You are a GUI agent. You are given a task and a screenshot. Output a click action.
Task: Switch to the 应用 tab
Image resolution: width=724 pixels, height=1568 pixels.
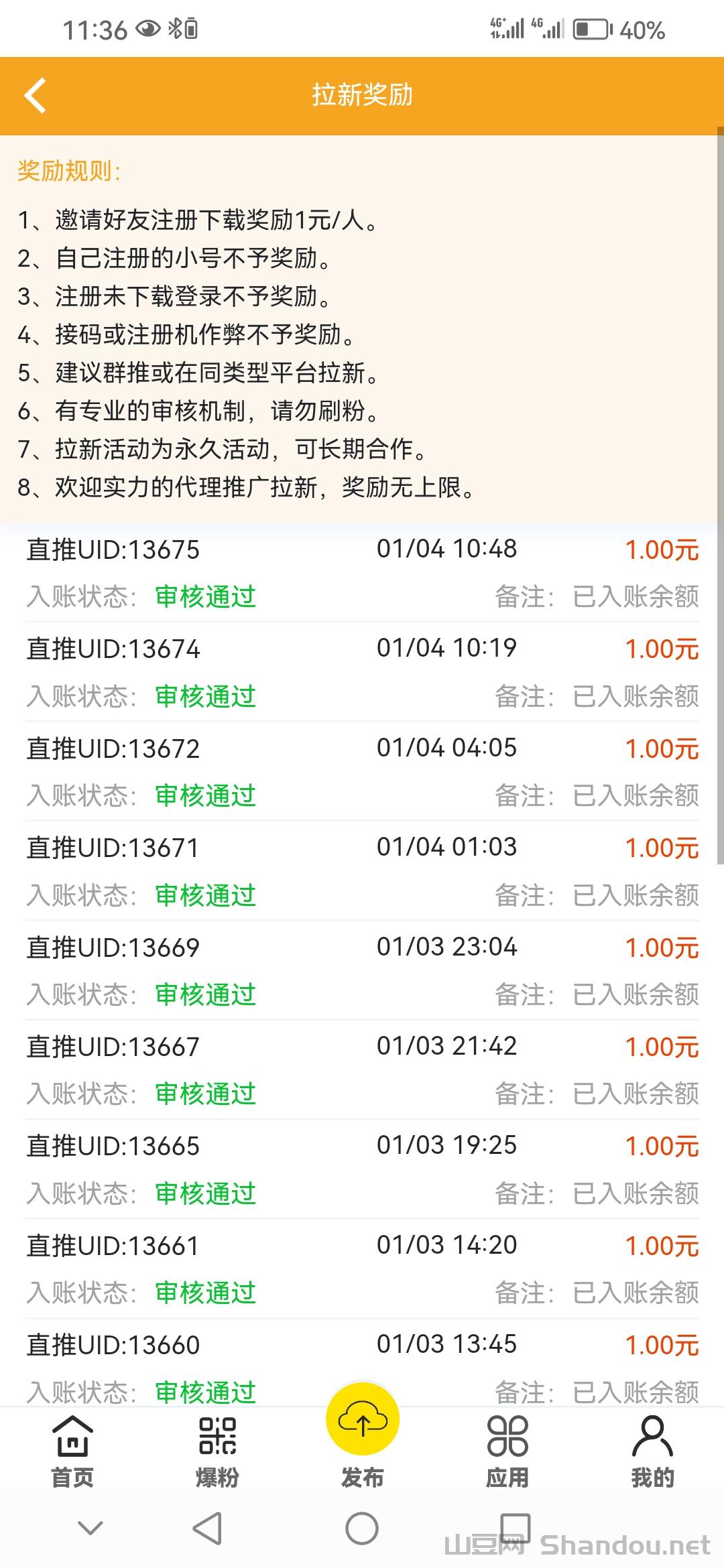tap(507, 1447)
